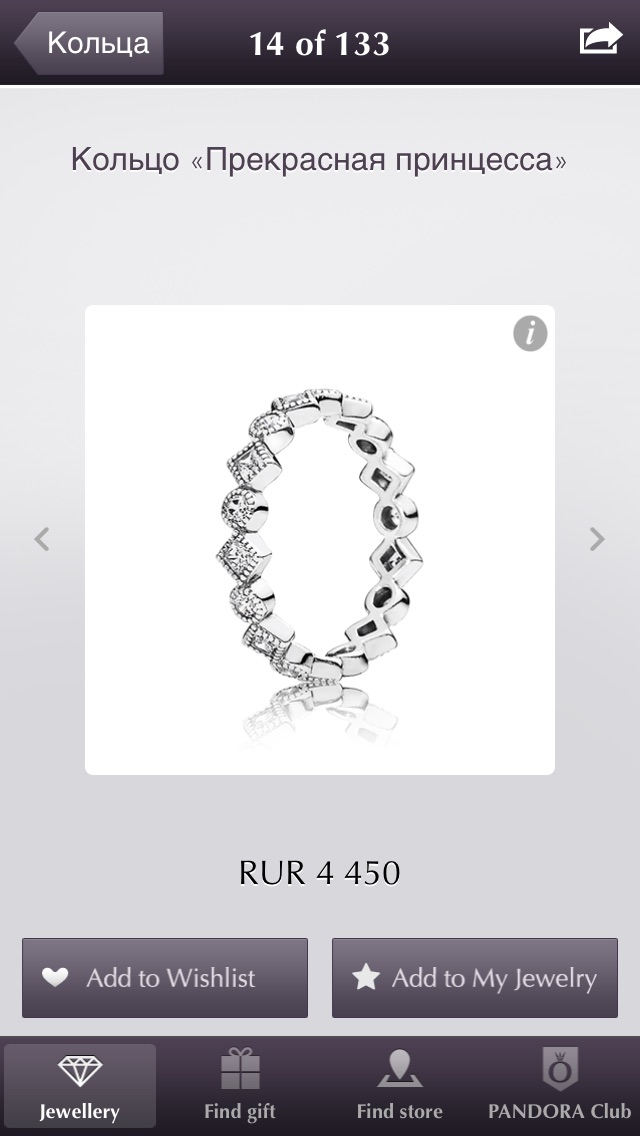Show the next ring
The image size is (640, 1136).
click(597, 539)
